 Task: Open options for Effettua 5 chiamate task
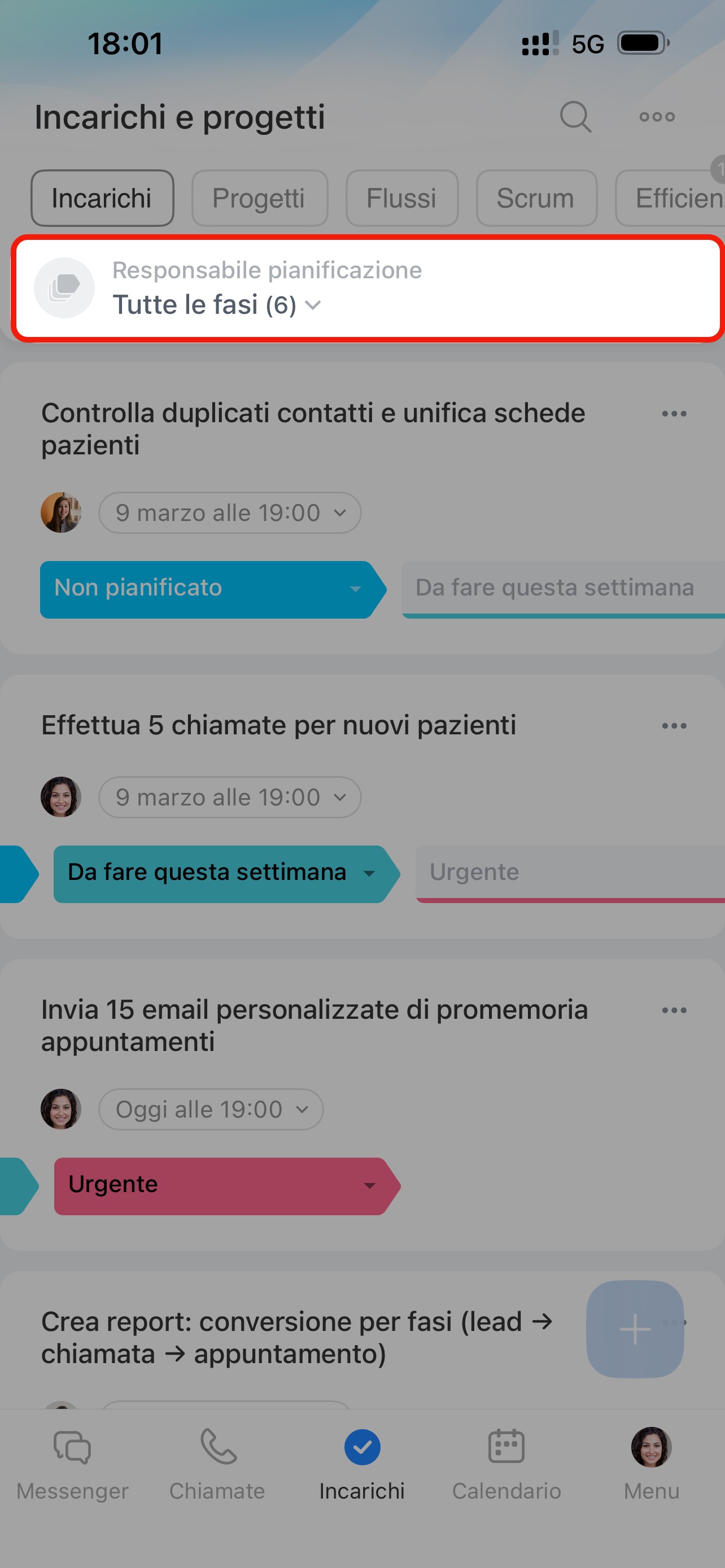click(x=674, y=725)
